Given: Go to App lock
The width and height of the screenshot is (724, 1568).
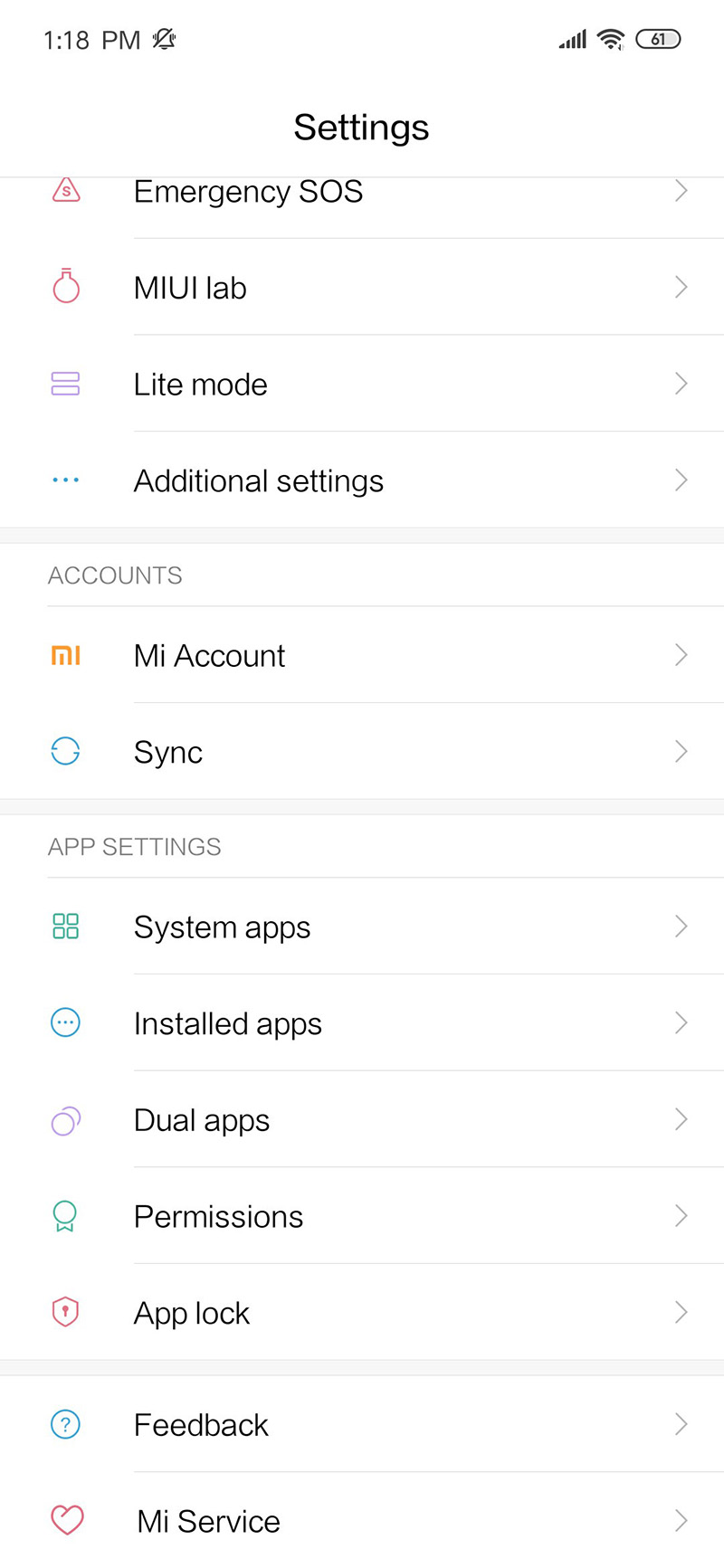Looking at the screenshot, I should point(362,1313).
